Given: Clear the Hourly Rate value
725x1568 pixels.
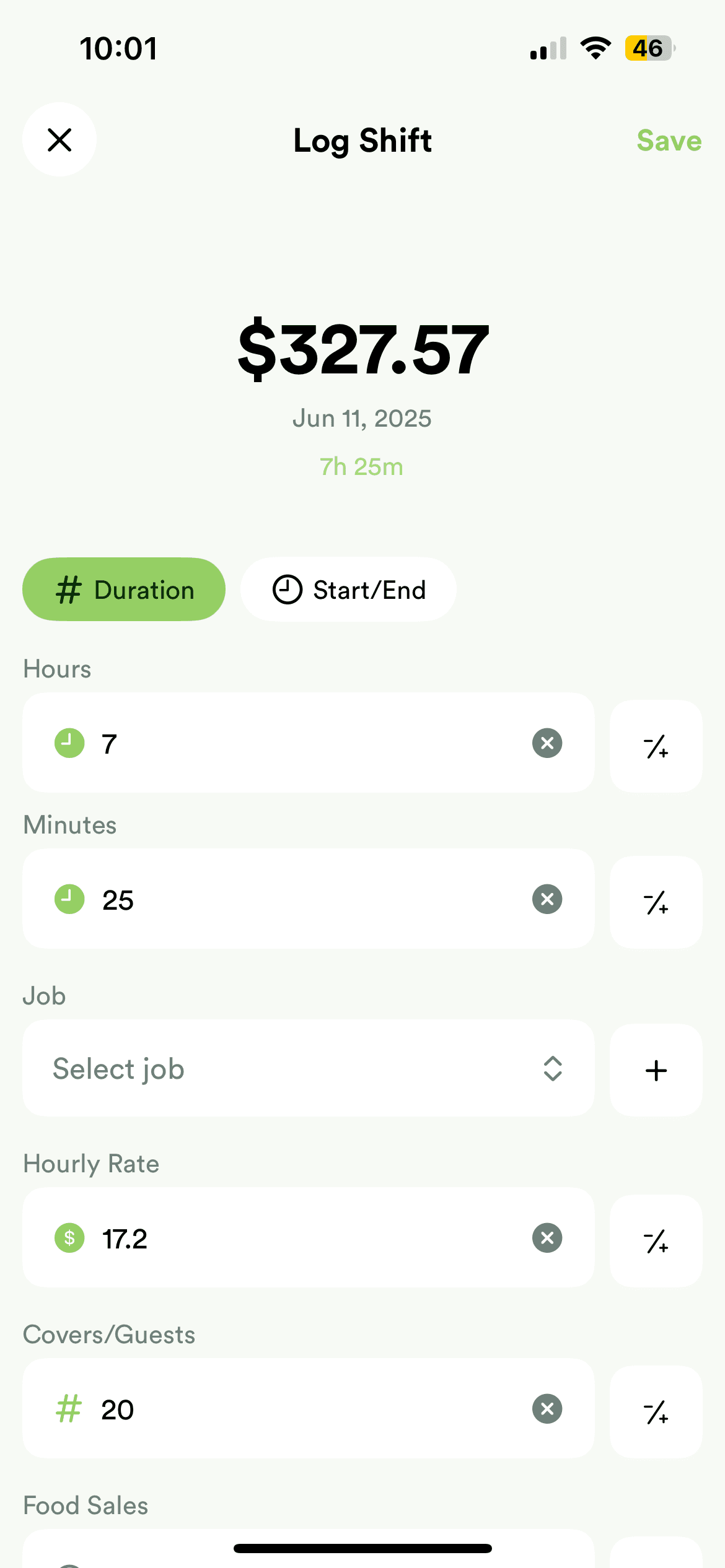Looking at the screenshot, I should pyautogui.click(x=547, y=1238).
